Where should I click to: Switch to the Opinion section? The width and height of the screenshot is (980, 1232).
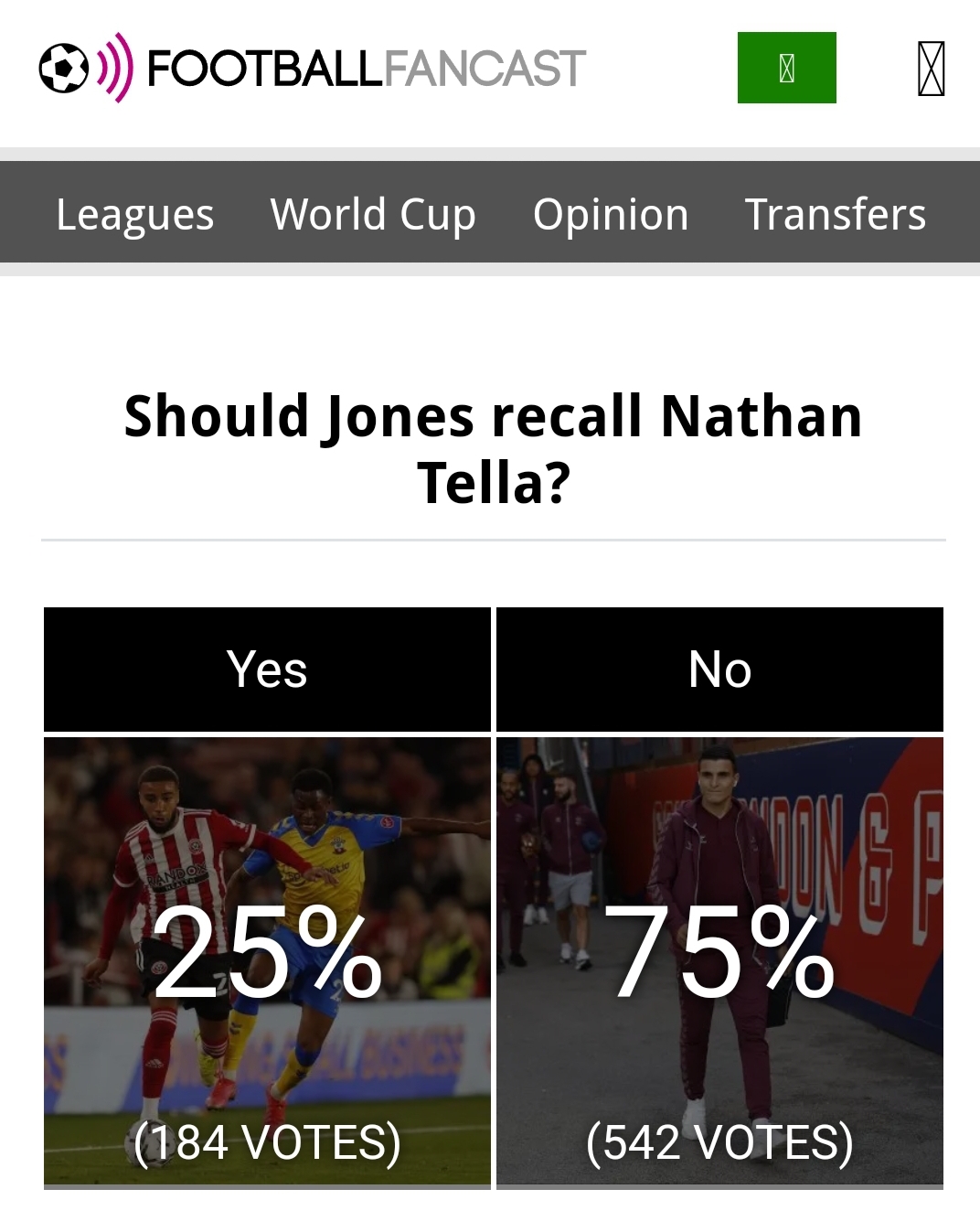tap(611, 214)
